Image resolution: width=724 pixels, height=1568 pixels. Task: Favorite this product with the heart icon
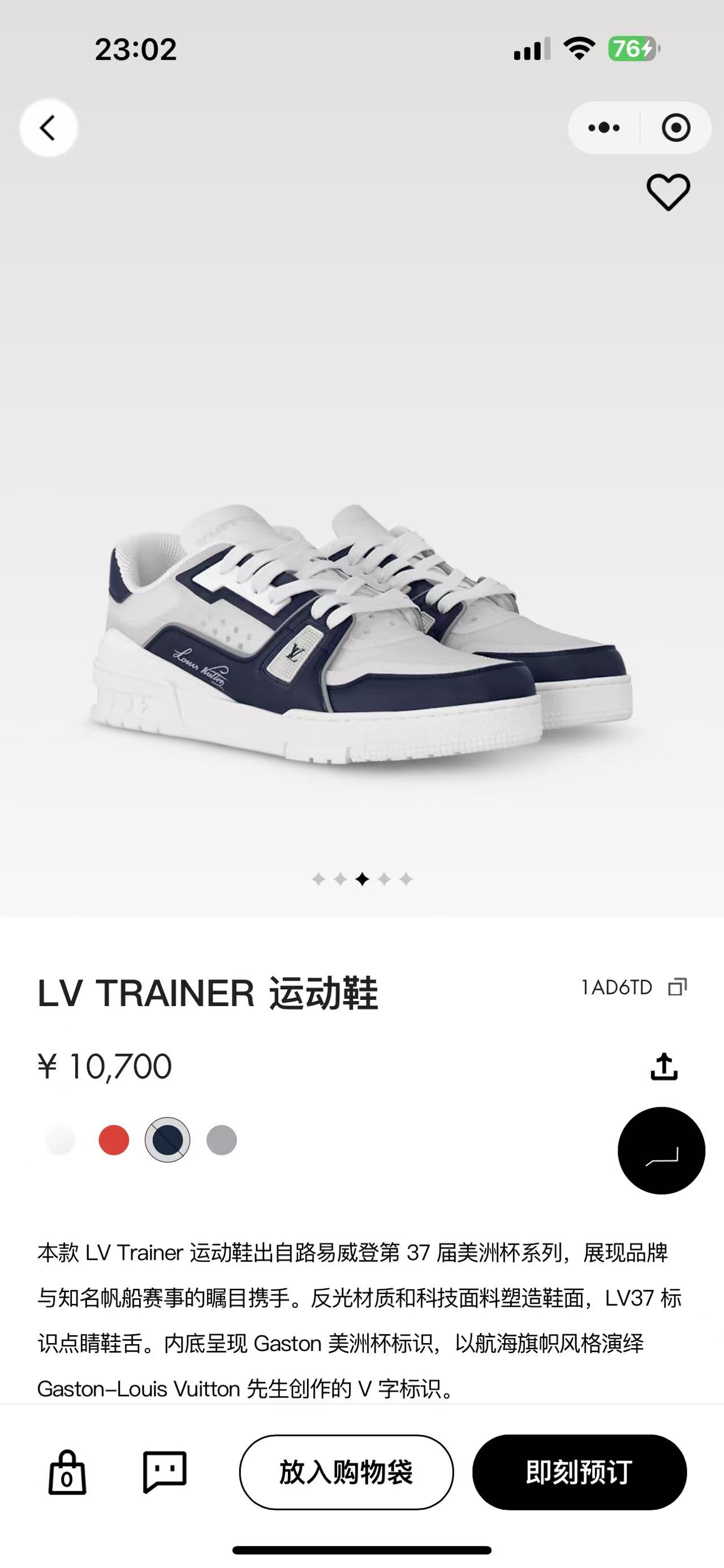pos(668,192)
